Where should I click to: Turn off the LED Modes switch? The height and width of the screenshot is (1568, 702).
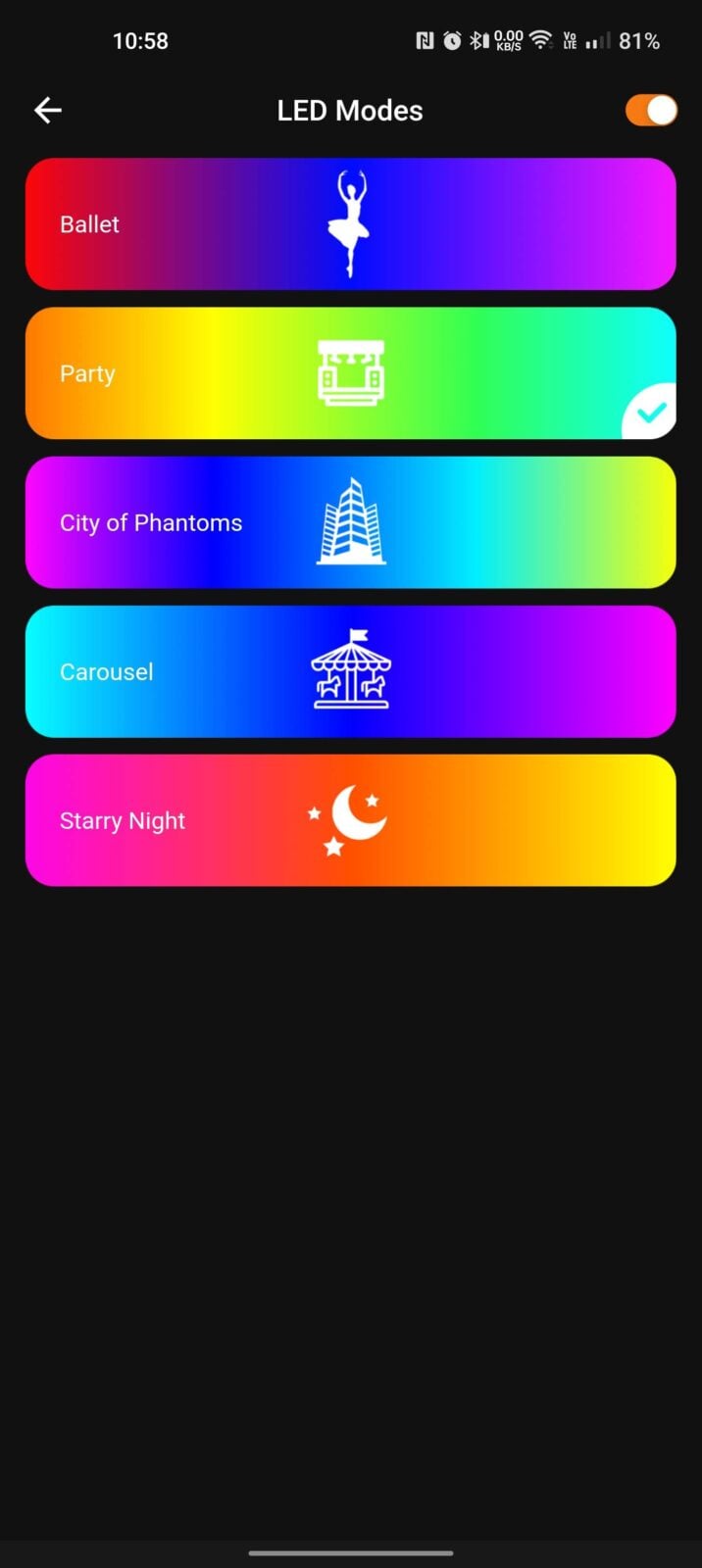pyautogui.click(x=651, y=111)
